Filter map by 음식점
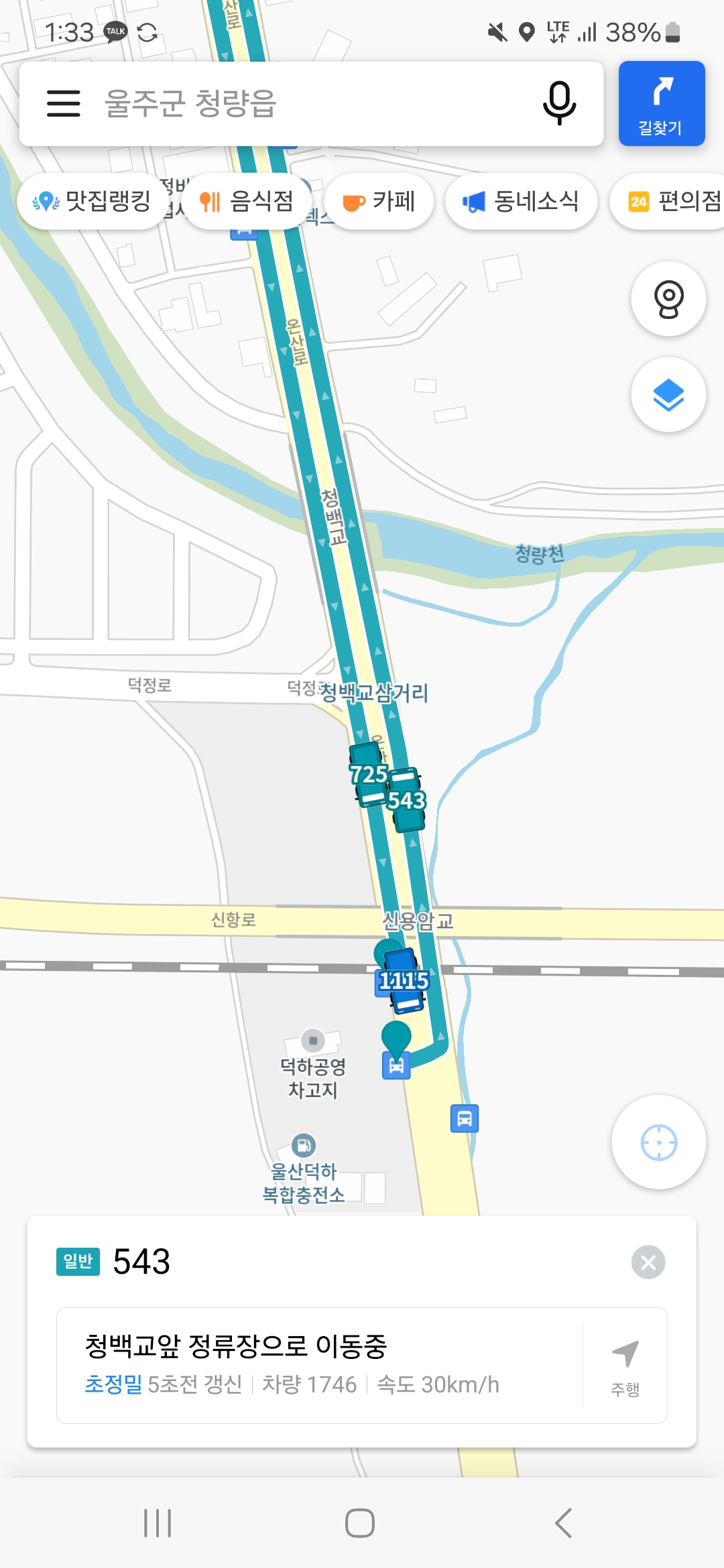This screenshot has height=1568, width=724. coord(247,201)
